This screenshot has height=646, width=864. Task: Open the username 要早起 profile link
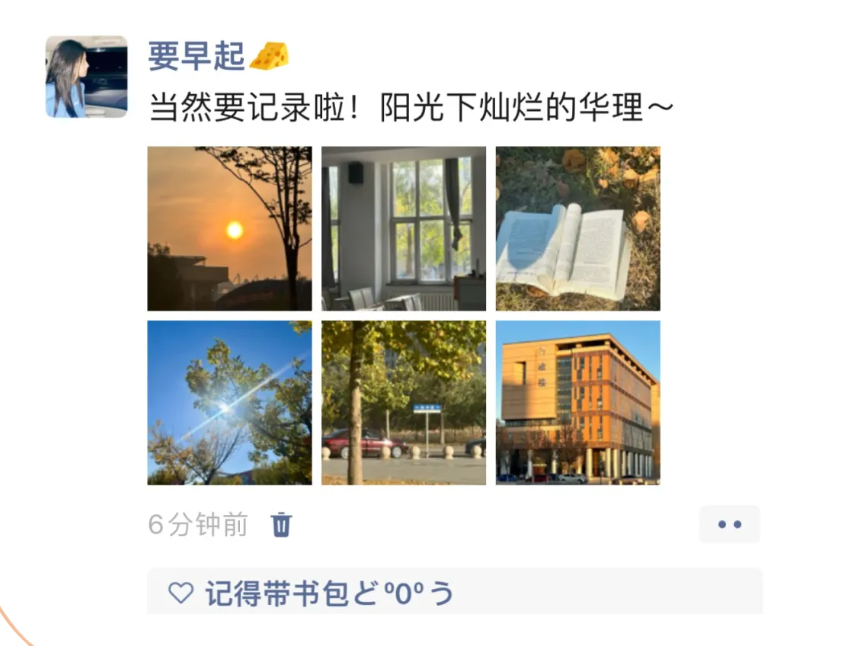coord(197,56)
